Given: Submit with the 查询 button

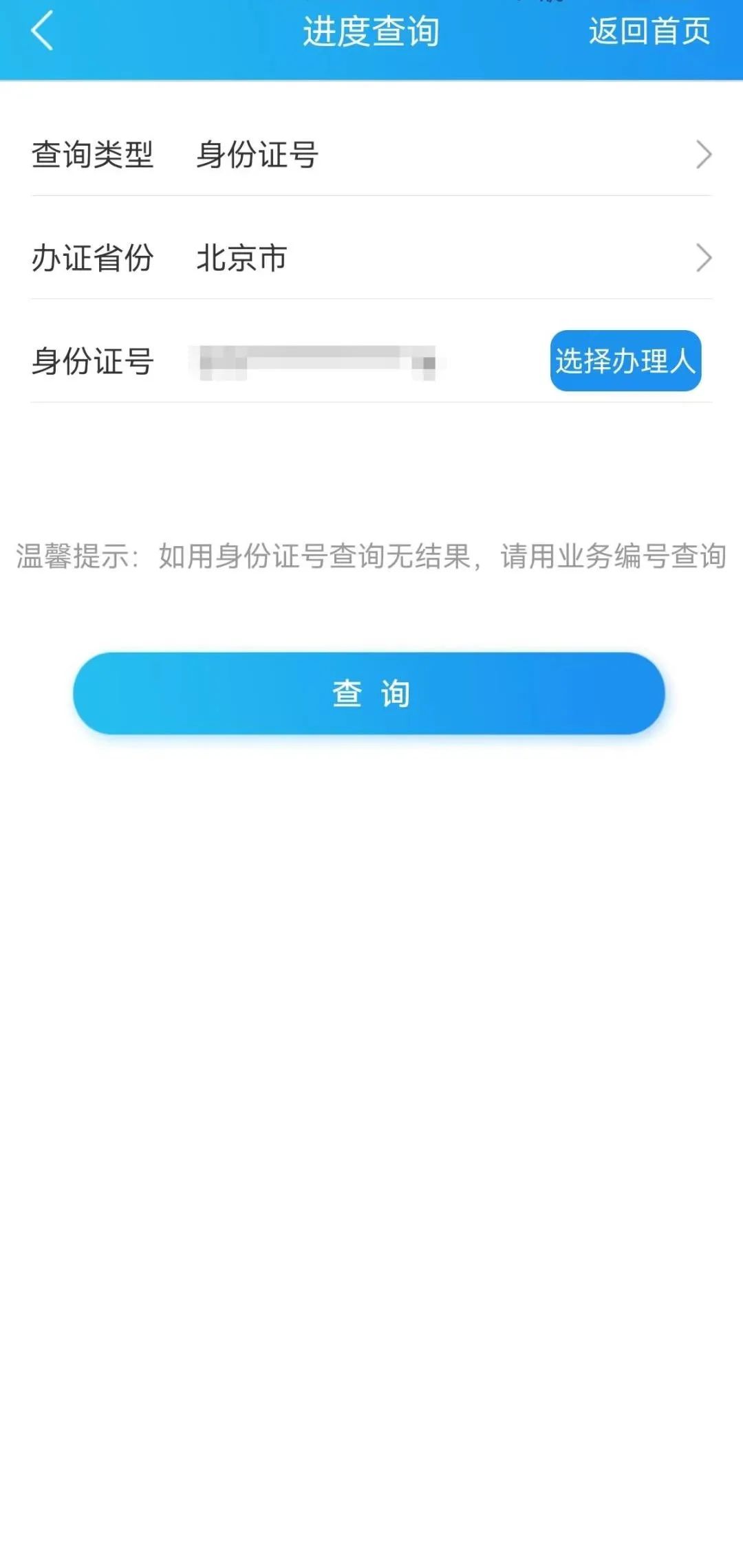Looking at the screenshot, I should (369, 693).
